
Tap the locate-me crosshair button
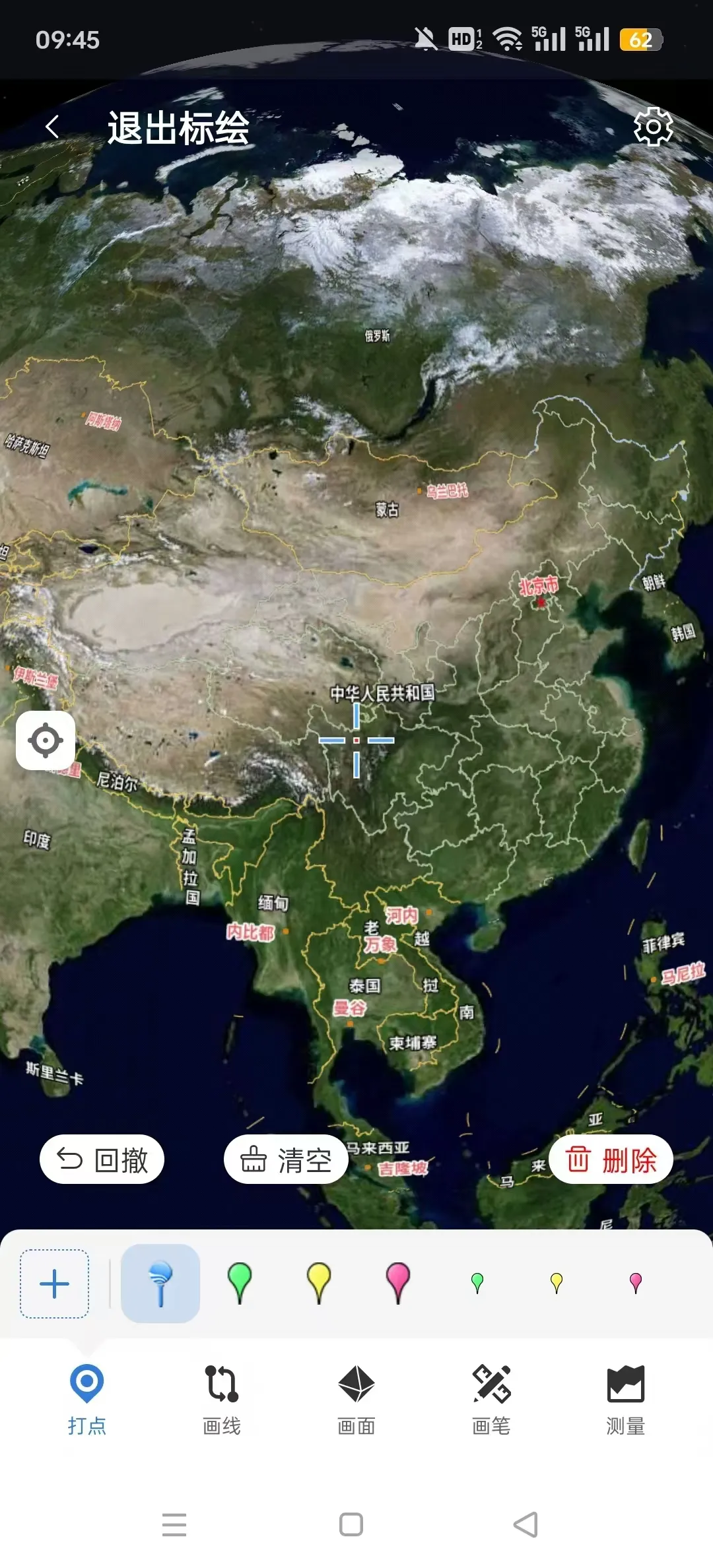[46, 740]
